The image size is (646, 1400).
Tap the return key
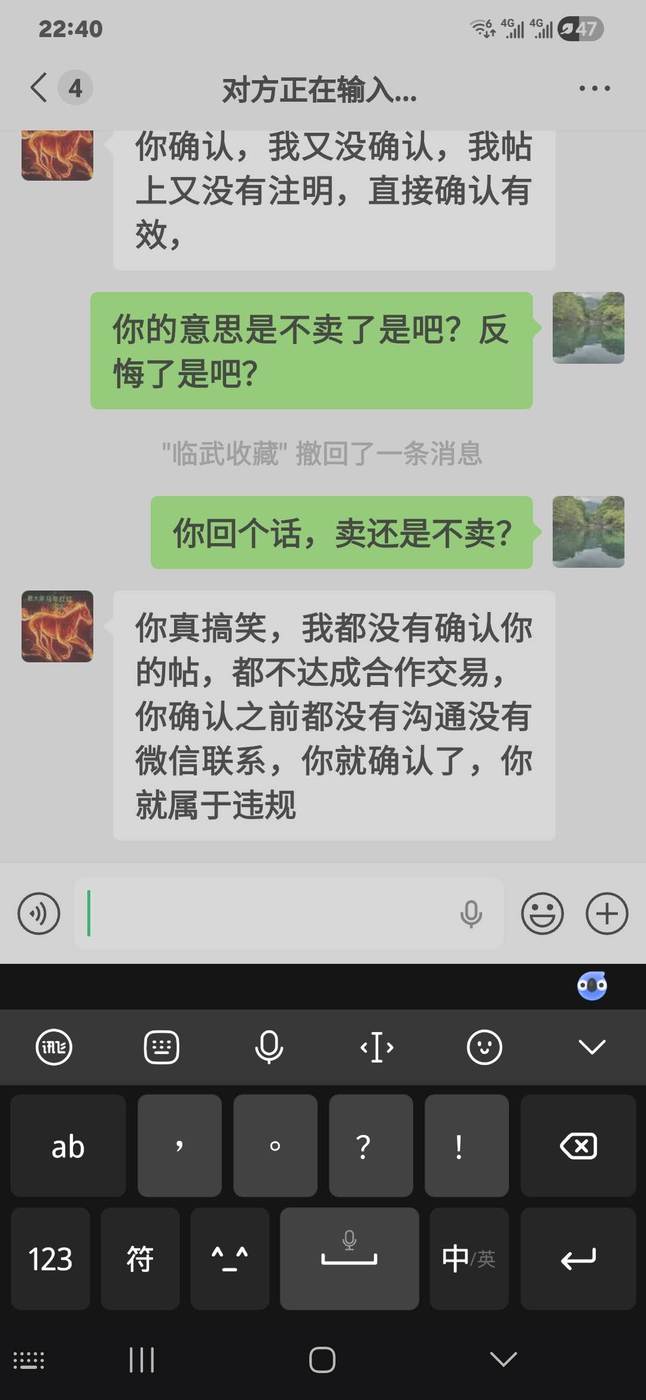click(x=578, y=1259)
